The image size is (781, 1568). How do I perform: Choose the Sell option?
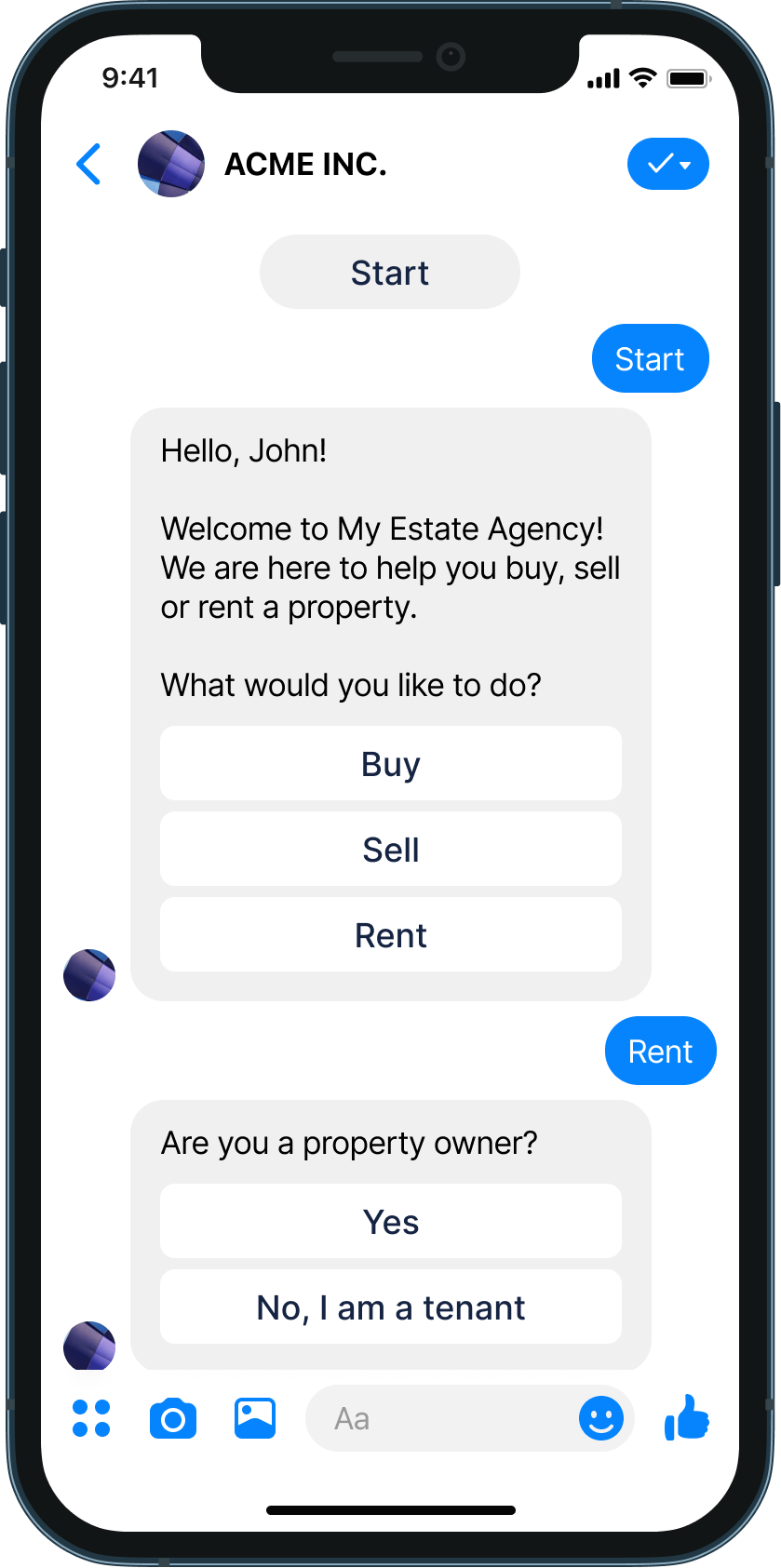(390, 850)
